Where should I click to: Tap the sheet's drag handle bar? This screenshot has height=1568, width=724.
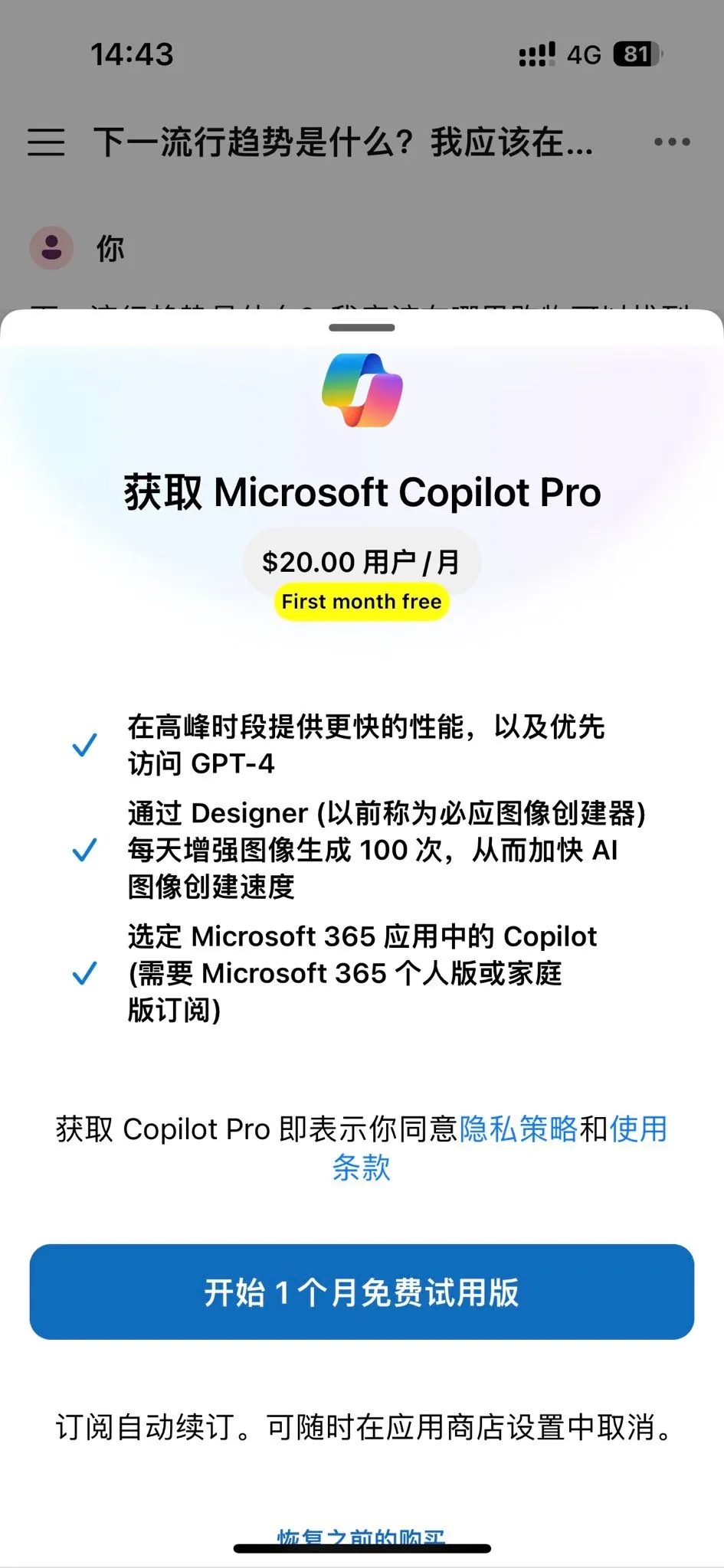(362, 328)
